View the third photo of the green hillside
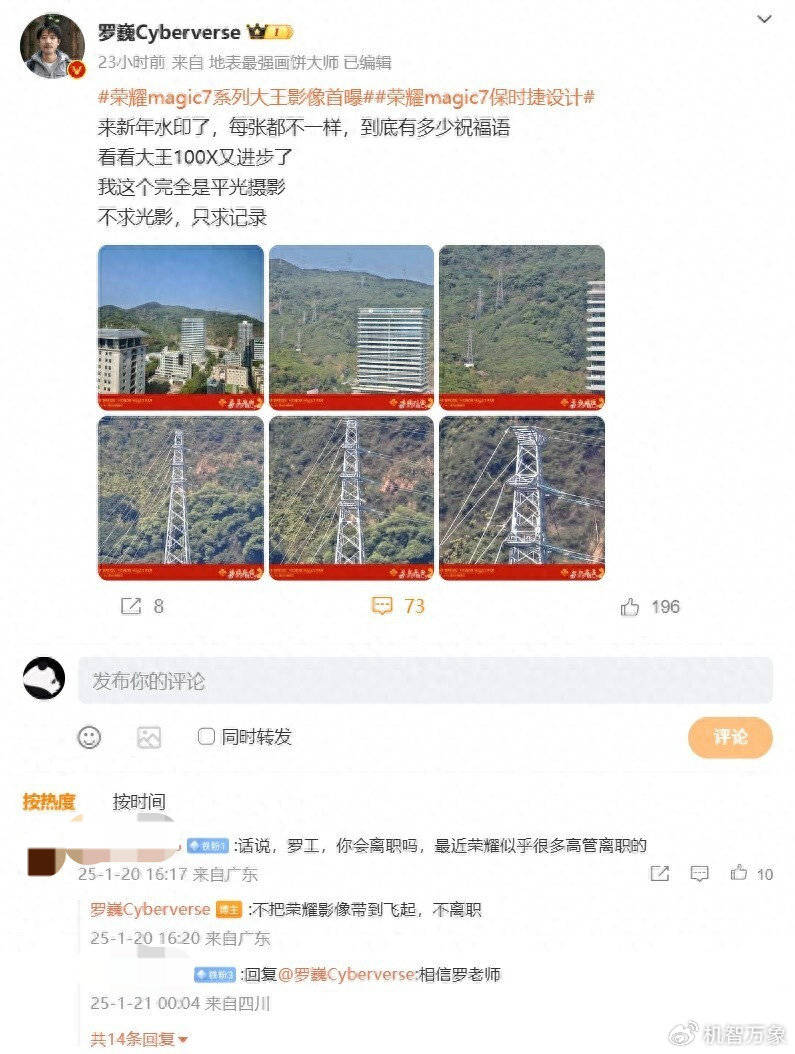 [x=521, y=327]
